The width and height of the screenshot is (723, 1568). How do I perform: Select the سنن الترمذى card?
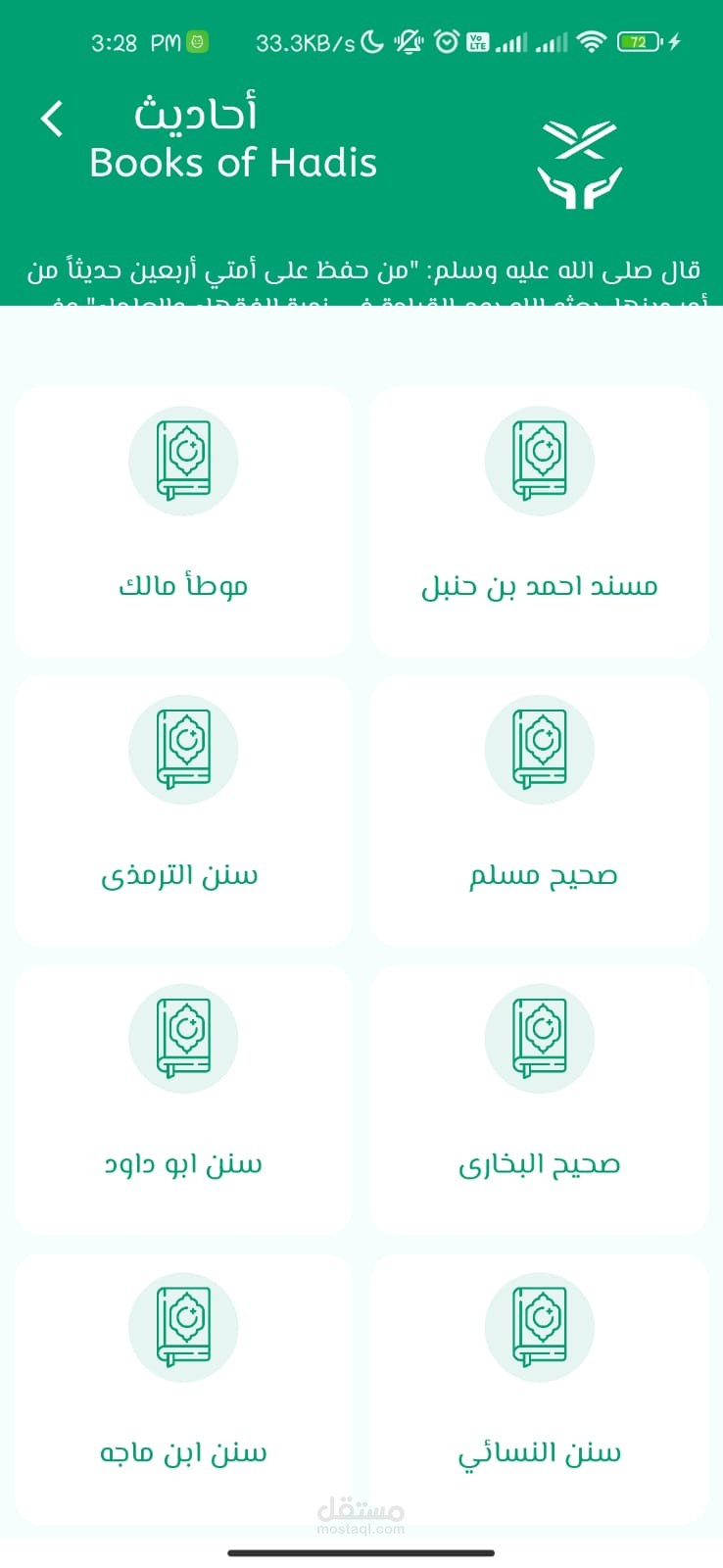click(183, 809)
